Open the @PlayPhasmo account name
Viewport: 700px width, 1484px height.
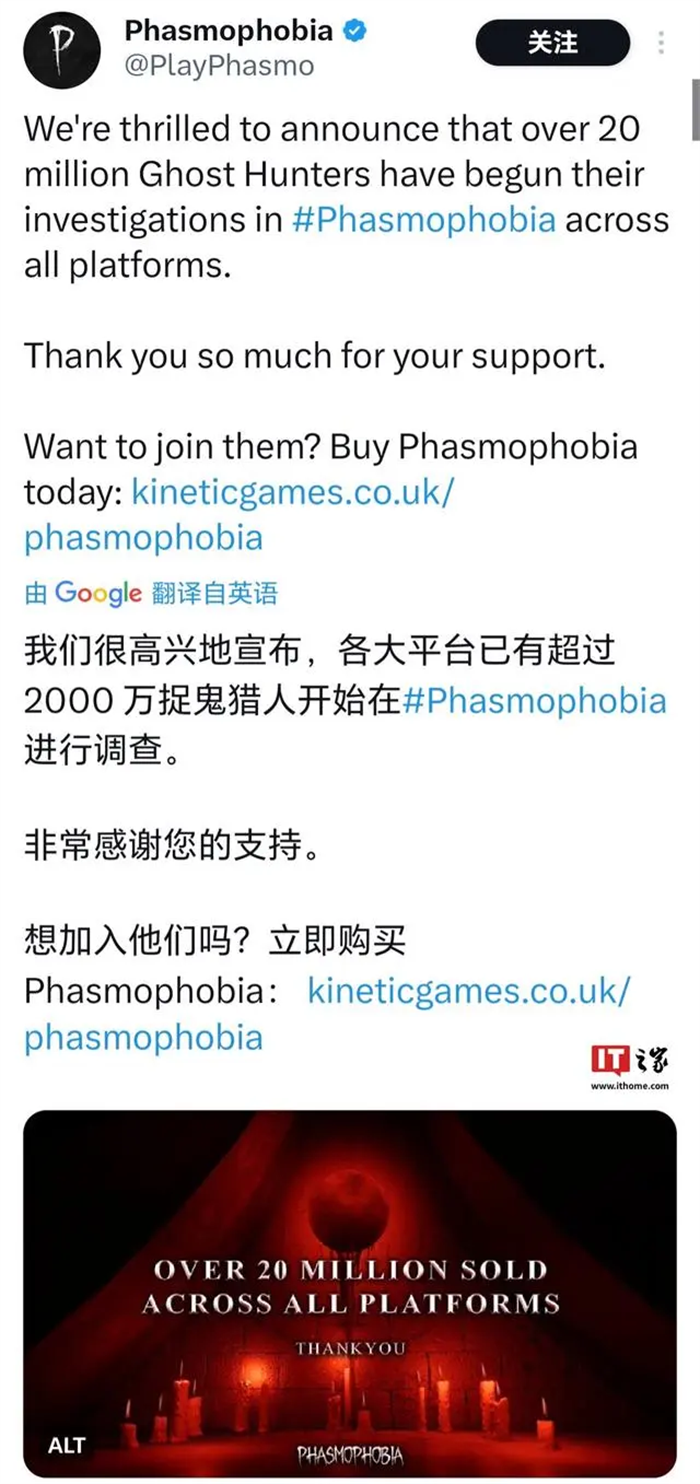219,66
